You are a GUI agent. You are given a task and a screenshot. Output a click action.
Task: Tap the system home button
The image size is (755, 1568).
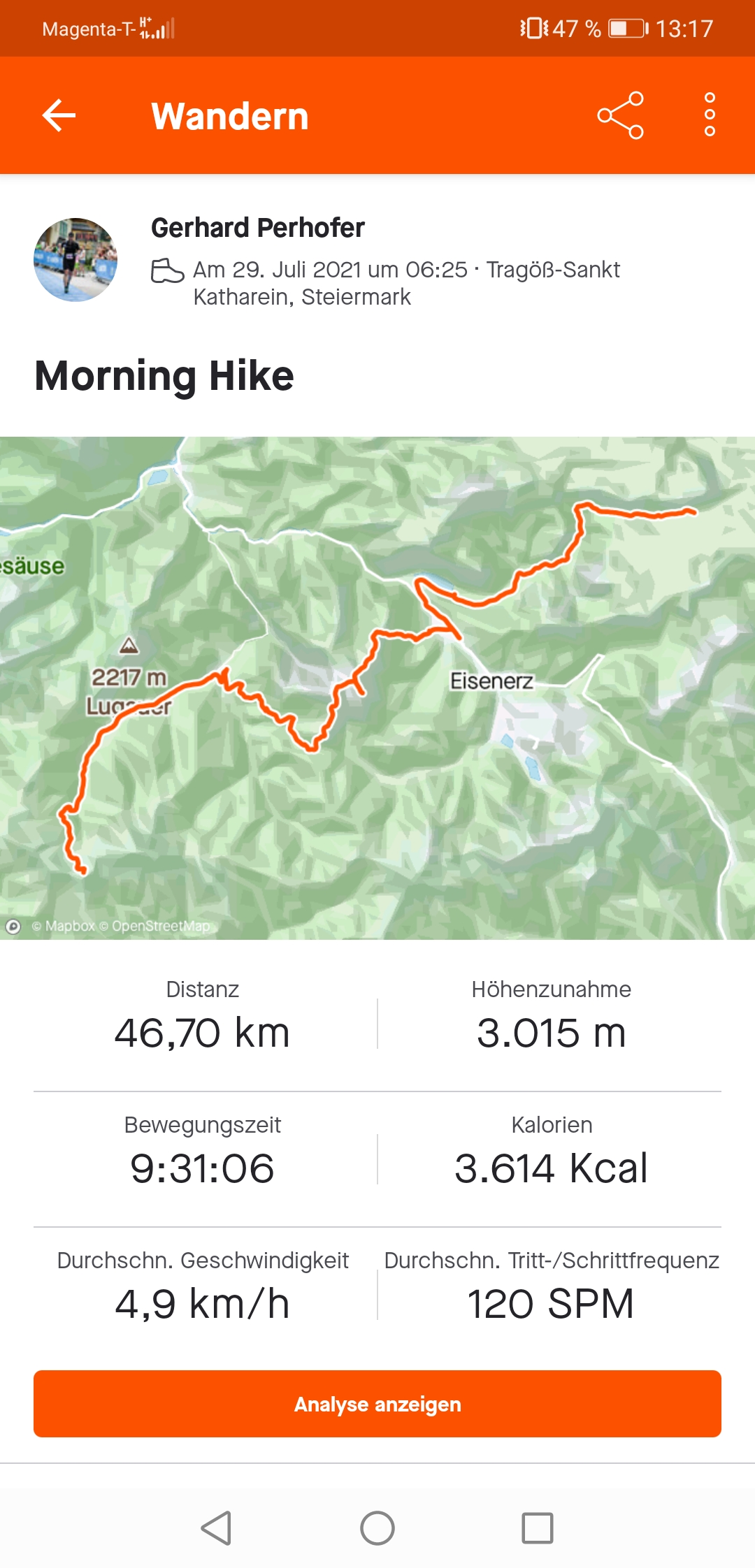click(377, 1528)
